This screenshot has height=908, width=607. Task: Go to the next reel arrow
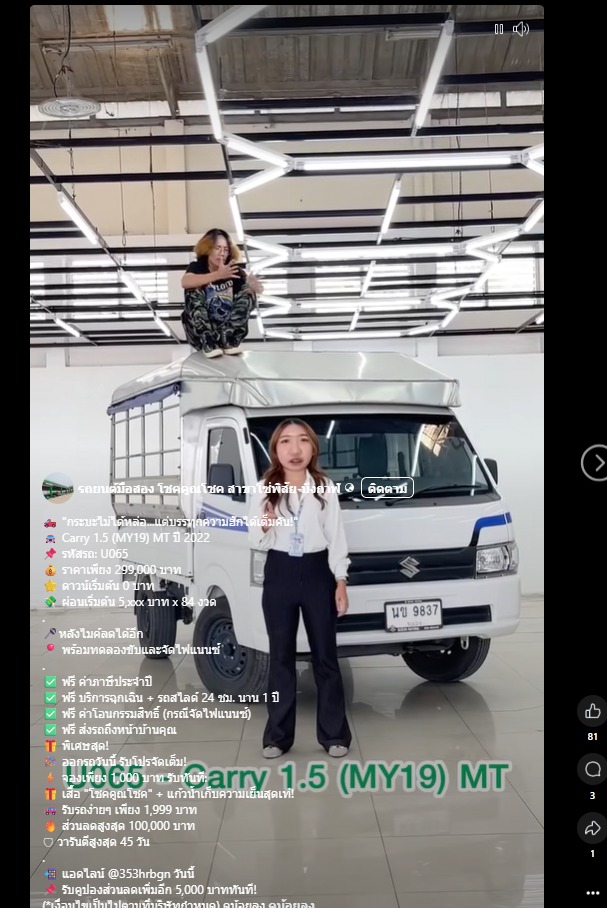[x=594, y=462]
